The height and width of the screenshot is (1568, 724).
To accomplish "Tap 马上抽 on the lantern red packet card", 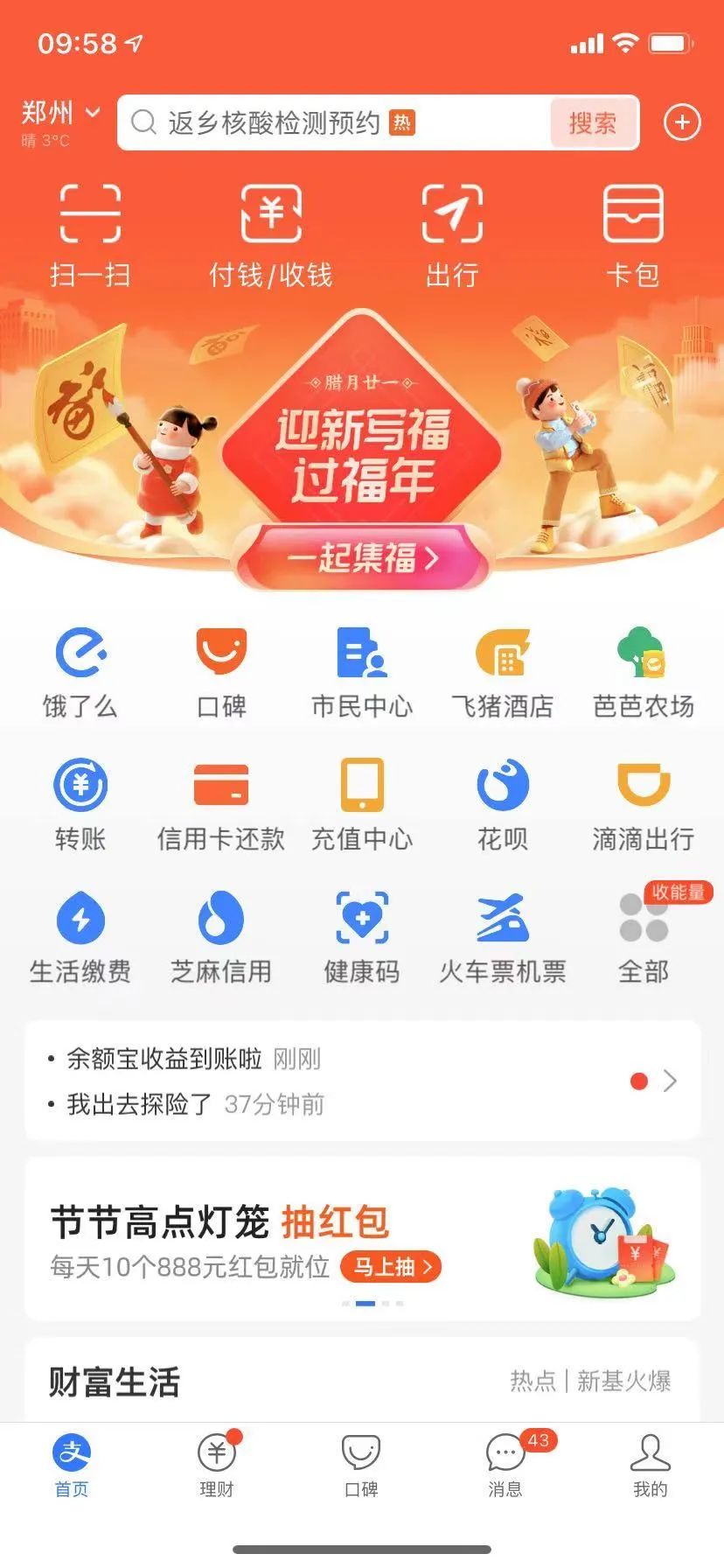I will (390, 1266).
